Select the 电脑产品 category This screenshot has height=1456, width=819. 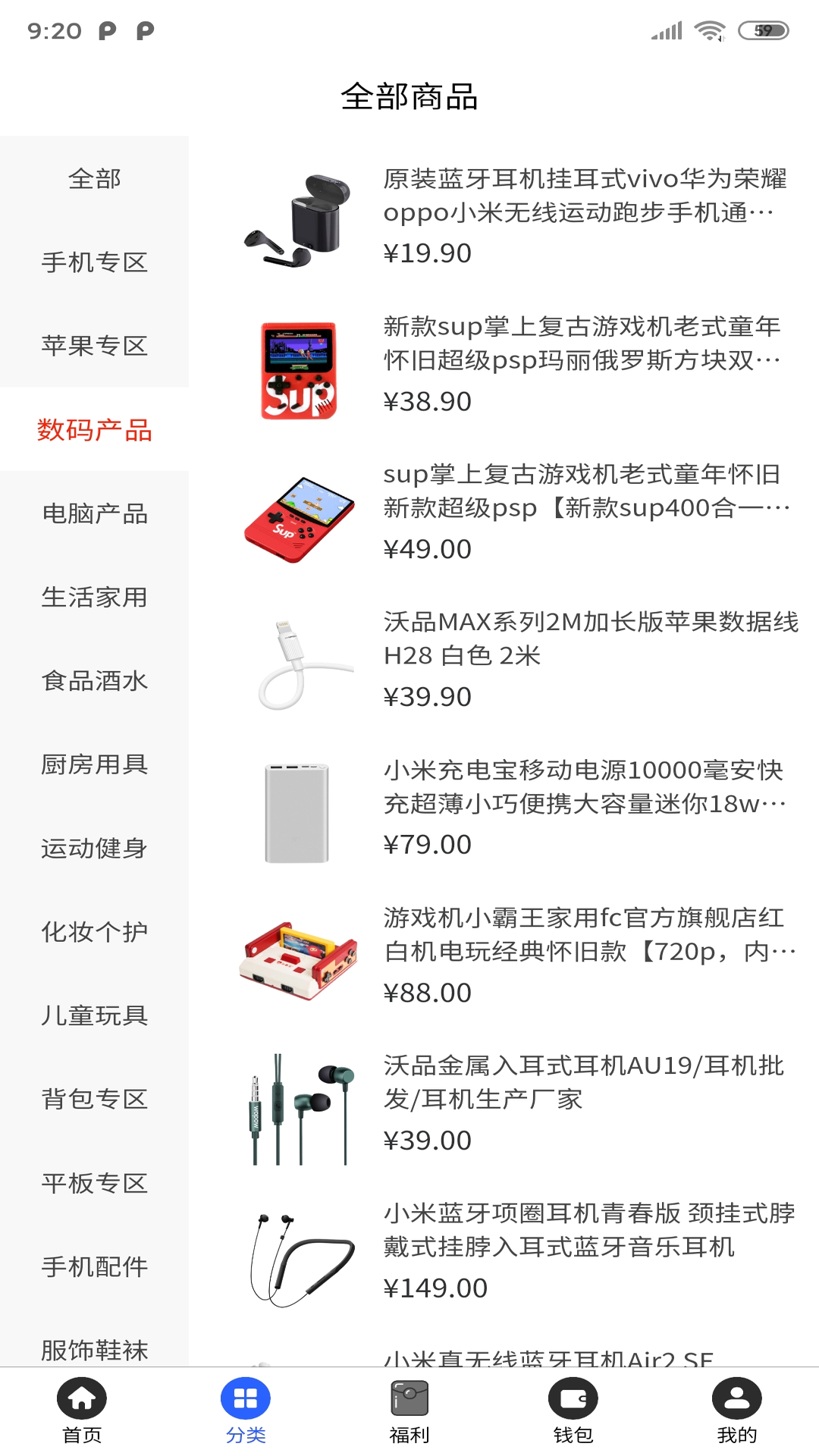[x=94, y=513]
